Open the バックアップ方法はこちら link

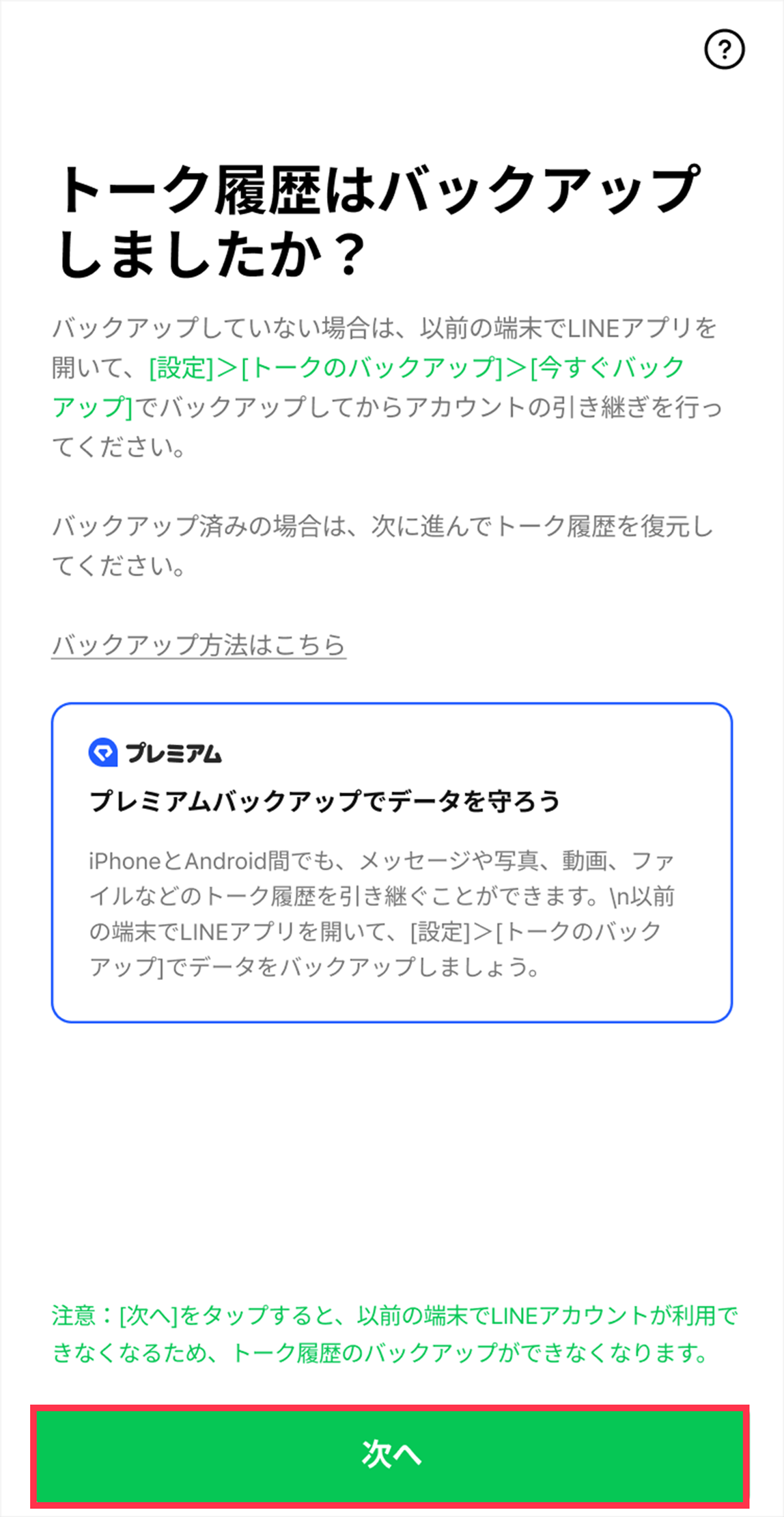pos(199,644)
